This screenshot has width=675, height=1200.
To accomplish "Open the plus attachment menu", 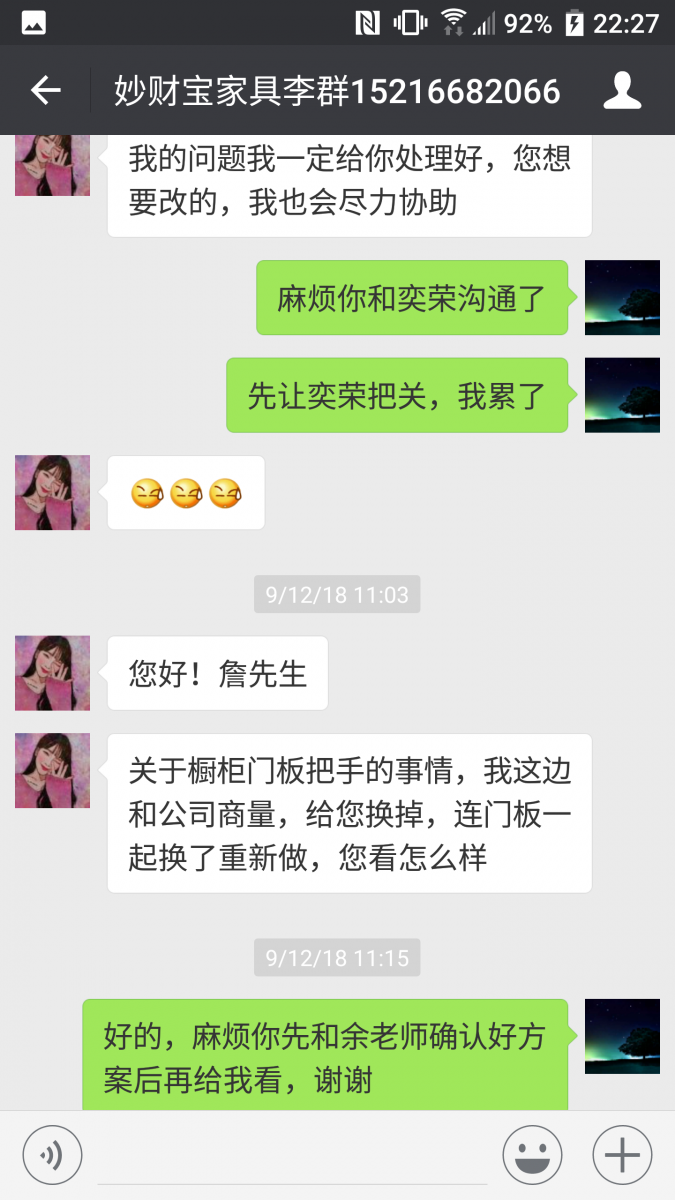I will coord(622,1156).
